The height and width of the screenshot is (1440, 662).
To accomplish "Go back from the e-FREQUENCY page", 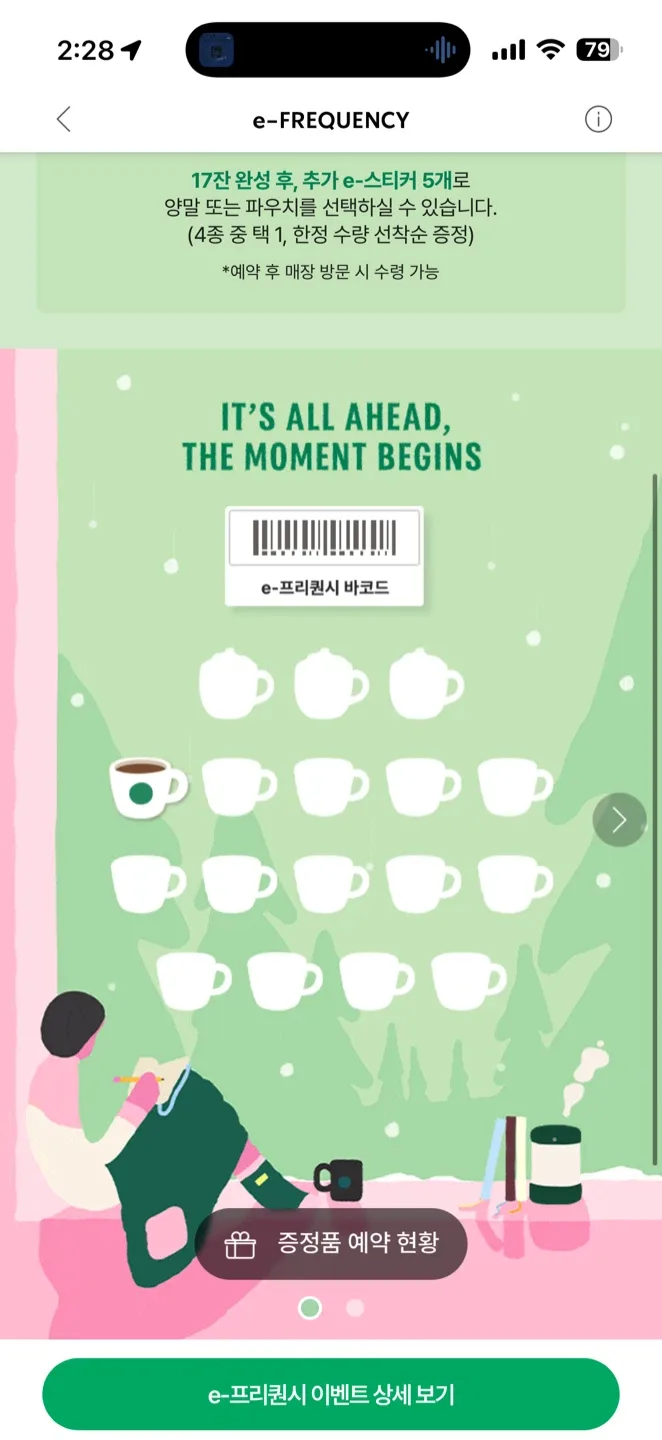I will click(x=63, y=120).
